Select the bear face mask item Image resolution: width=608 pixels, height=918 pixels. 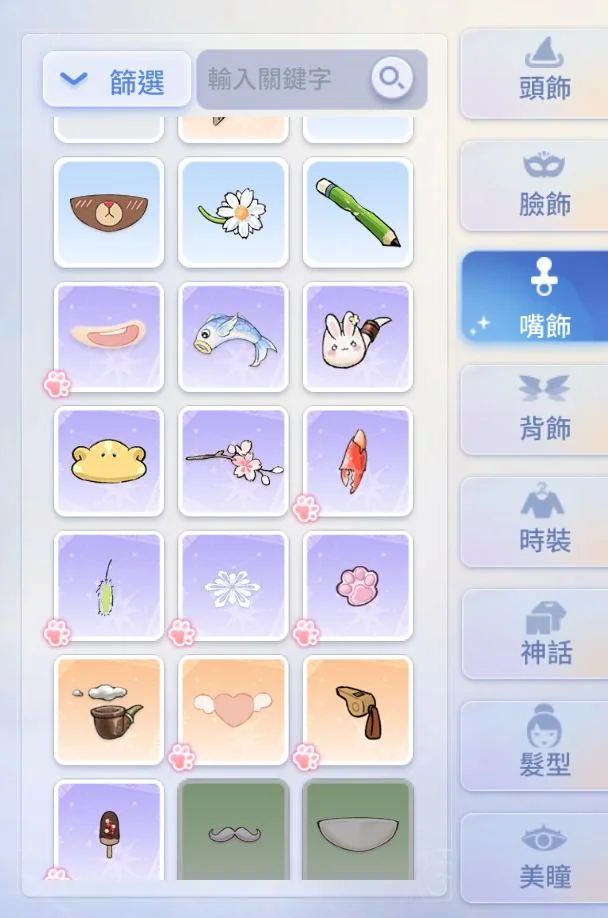tap(108, 212)
